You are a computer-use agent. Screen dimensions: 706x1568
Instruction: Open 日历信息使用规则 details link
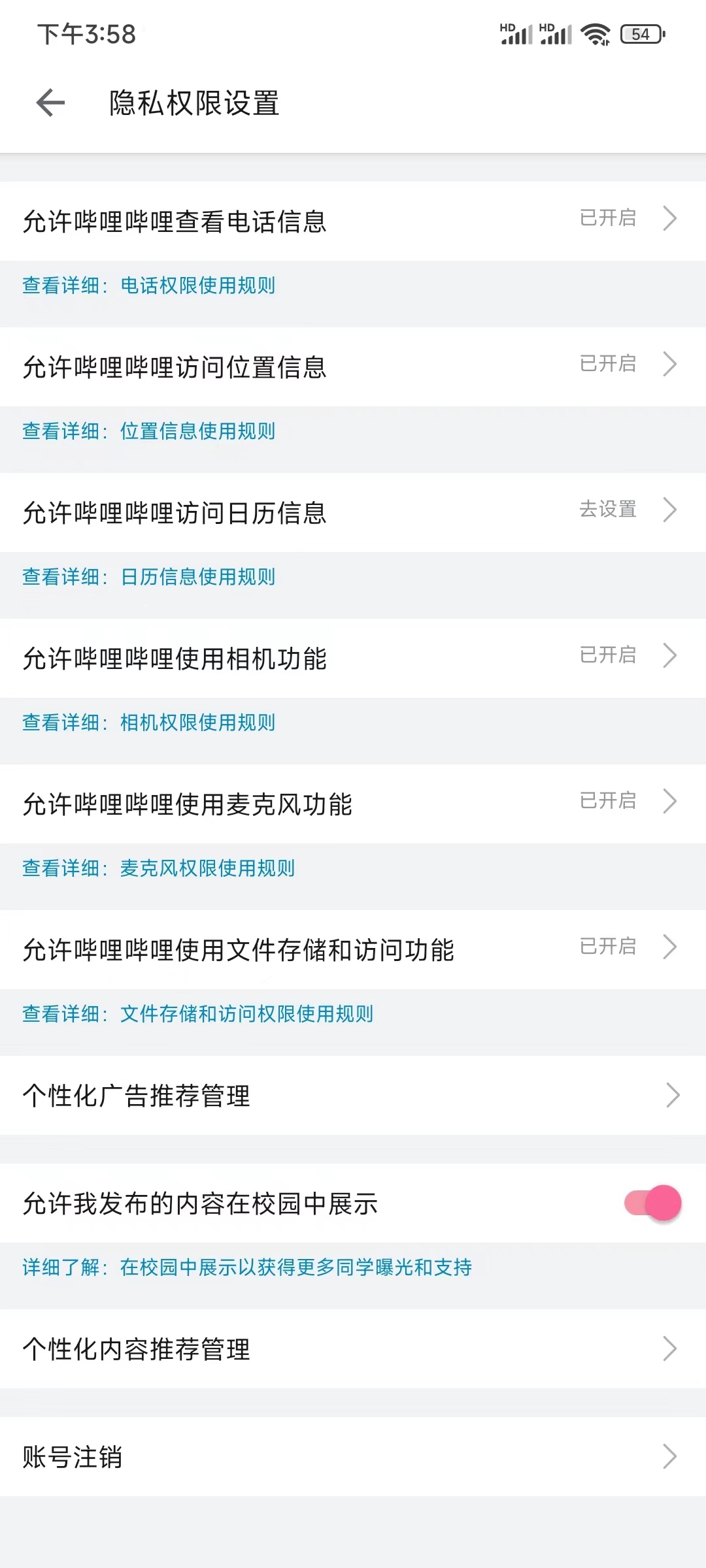196,578
